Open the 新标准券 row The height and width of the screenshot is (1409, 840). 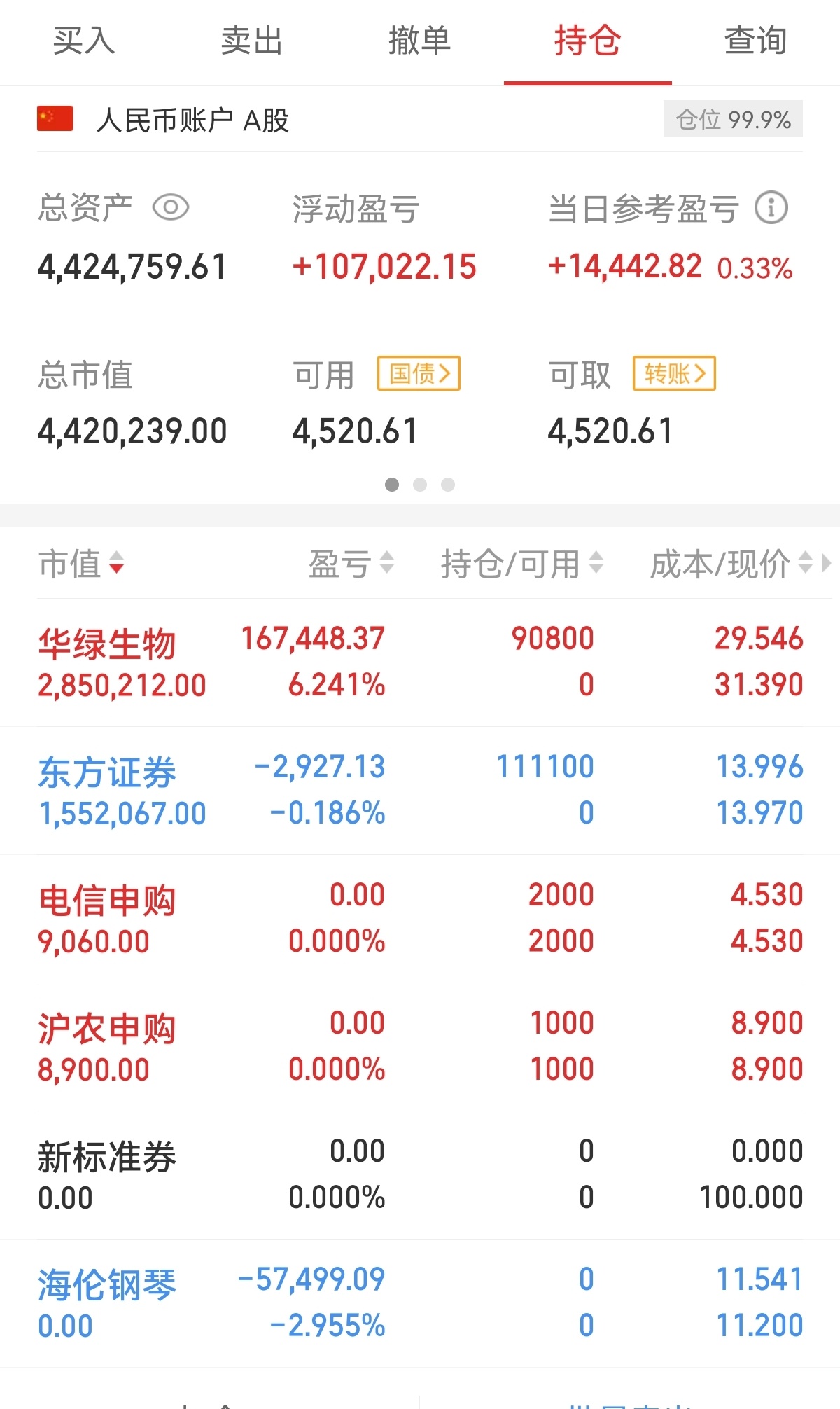[x=420, y=1175]
